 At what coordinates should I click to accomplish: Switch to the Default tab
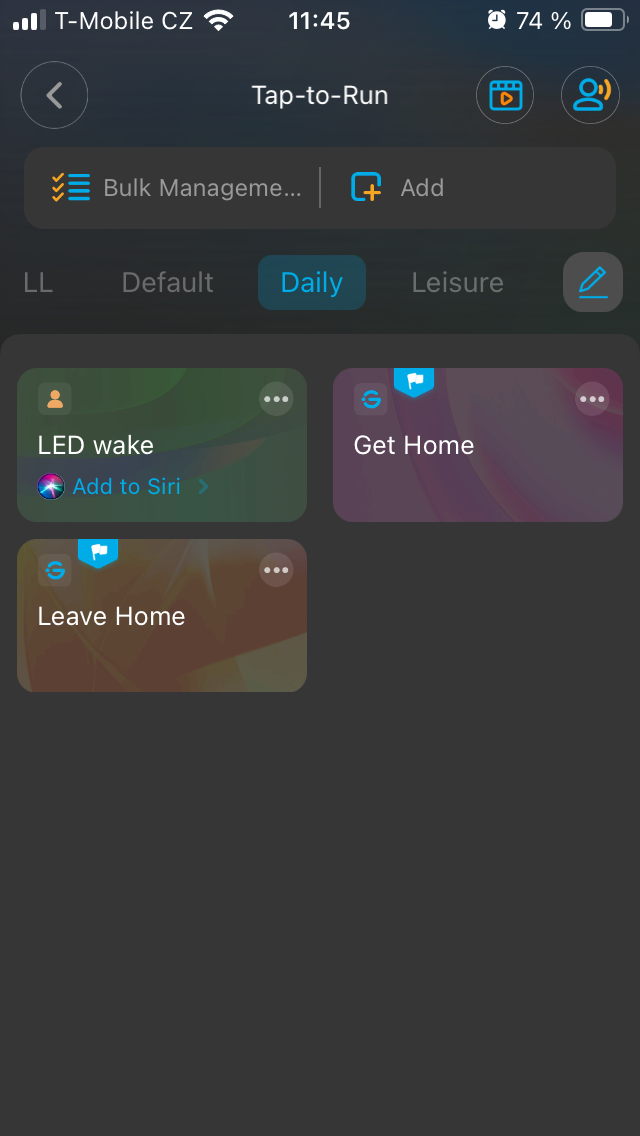point(167,283)
